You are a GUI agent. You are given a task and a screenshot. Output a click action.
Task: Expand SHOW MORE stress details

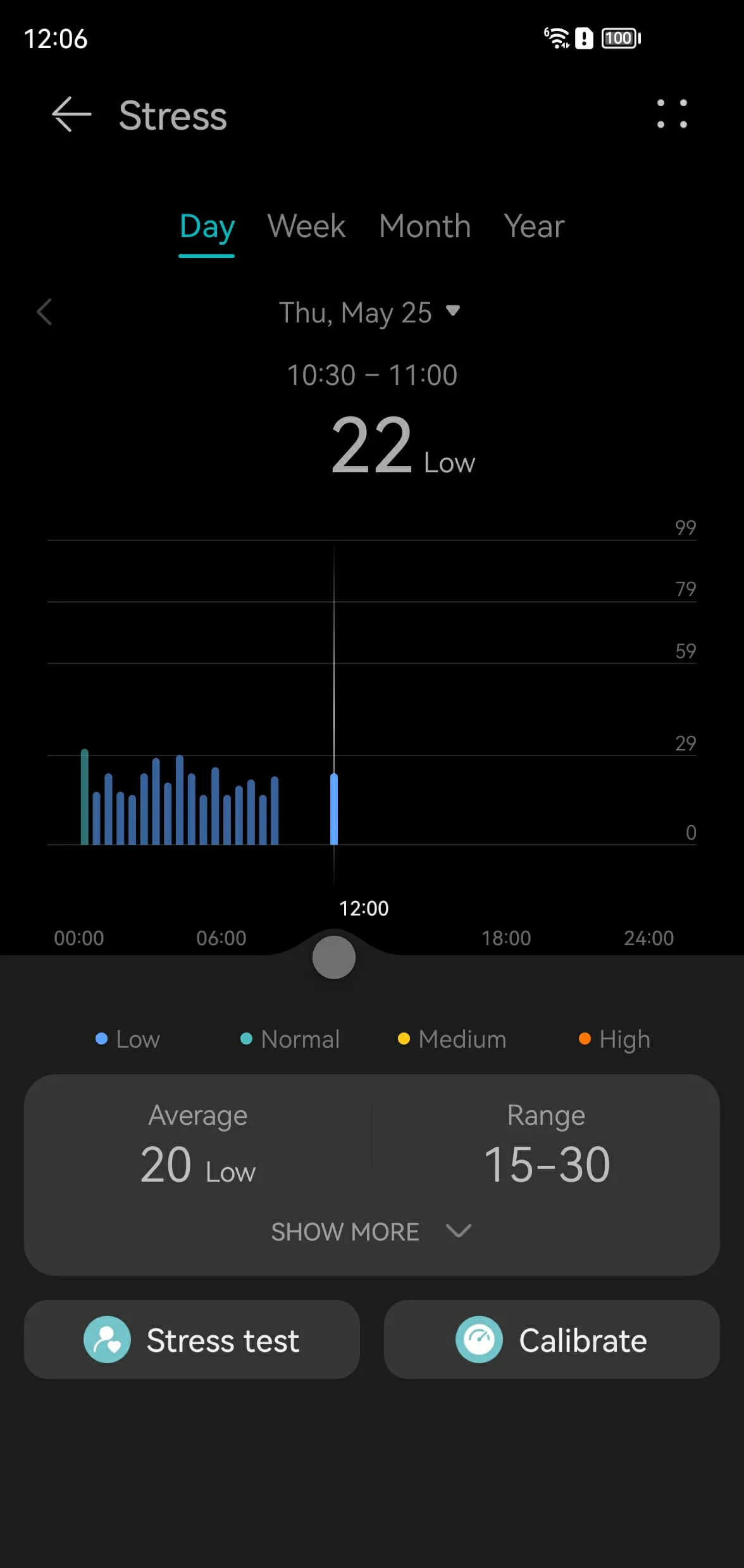tap(371, 1232)
